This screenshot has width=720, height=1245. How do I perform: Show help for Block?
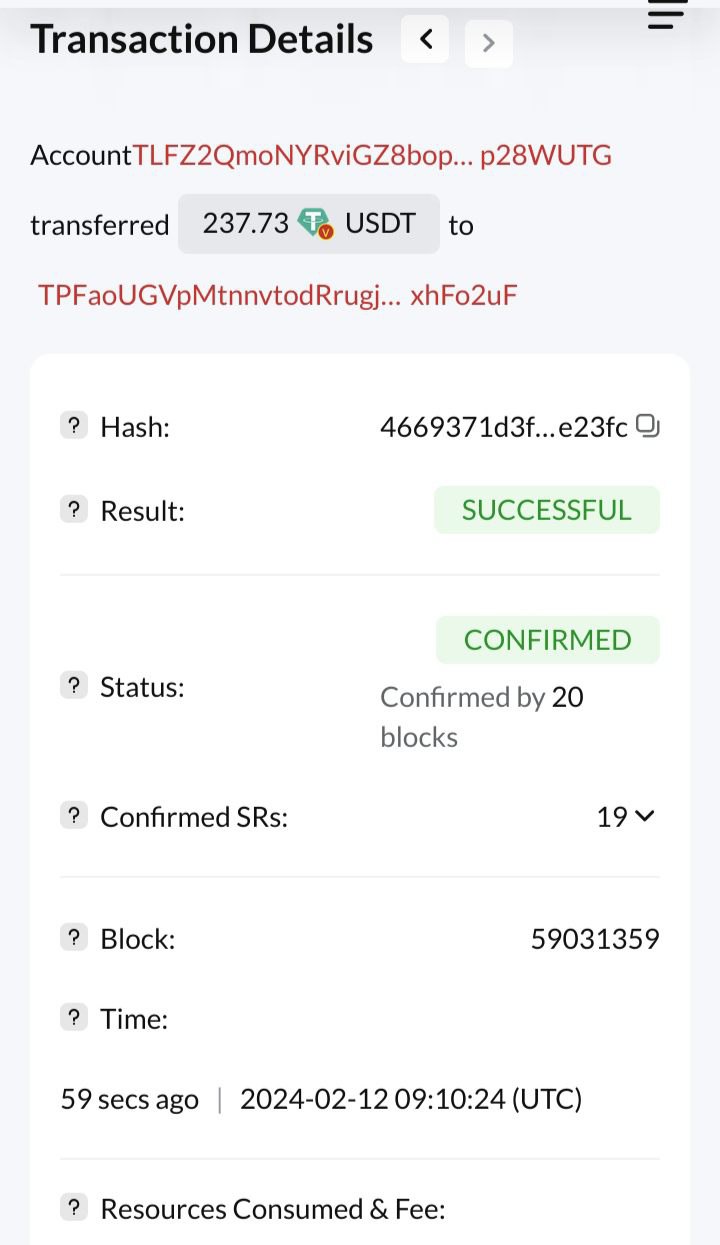tap(73, 939)
